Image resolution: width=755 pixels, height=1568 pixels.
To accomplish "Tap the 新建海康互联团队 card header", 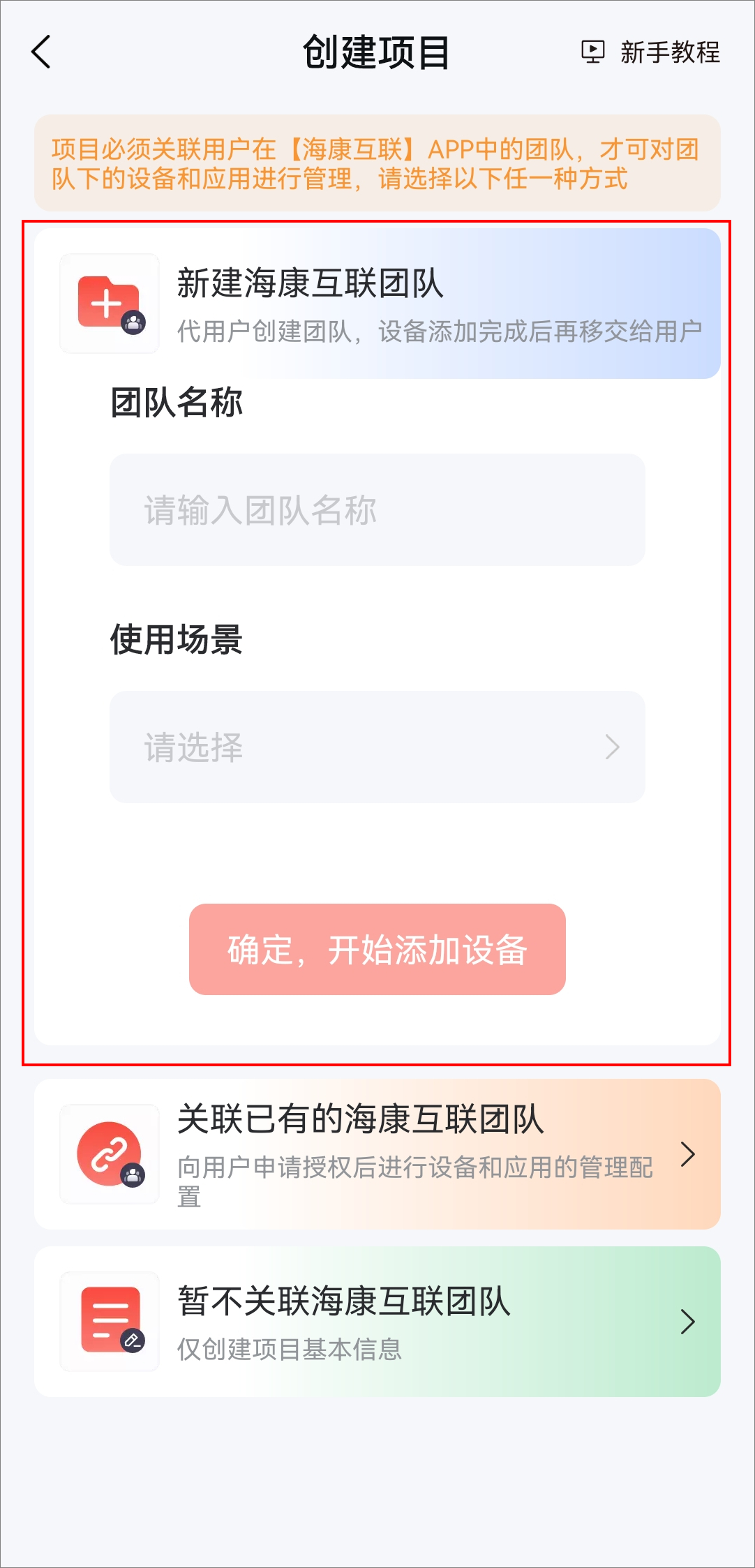I will pos(377,304).
